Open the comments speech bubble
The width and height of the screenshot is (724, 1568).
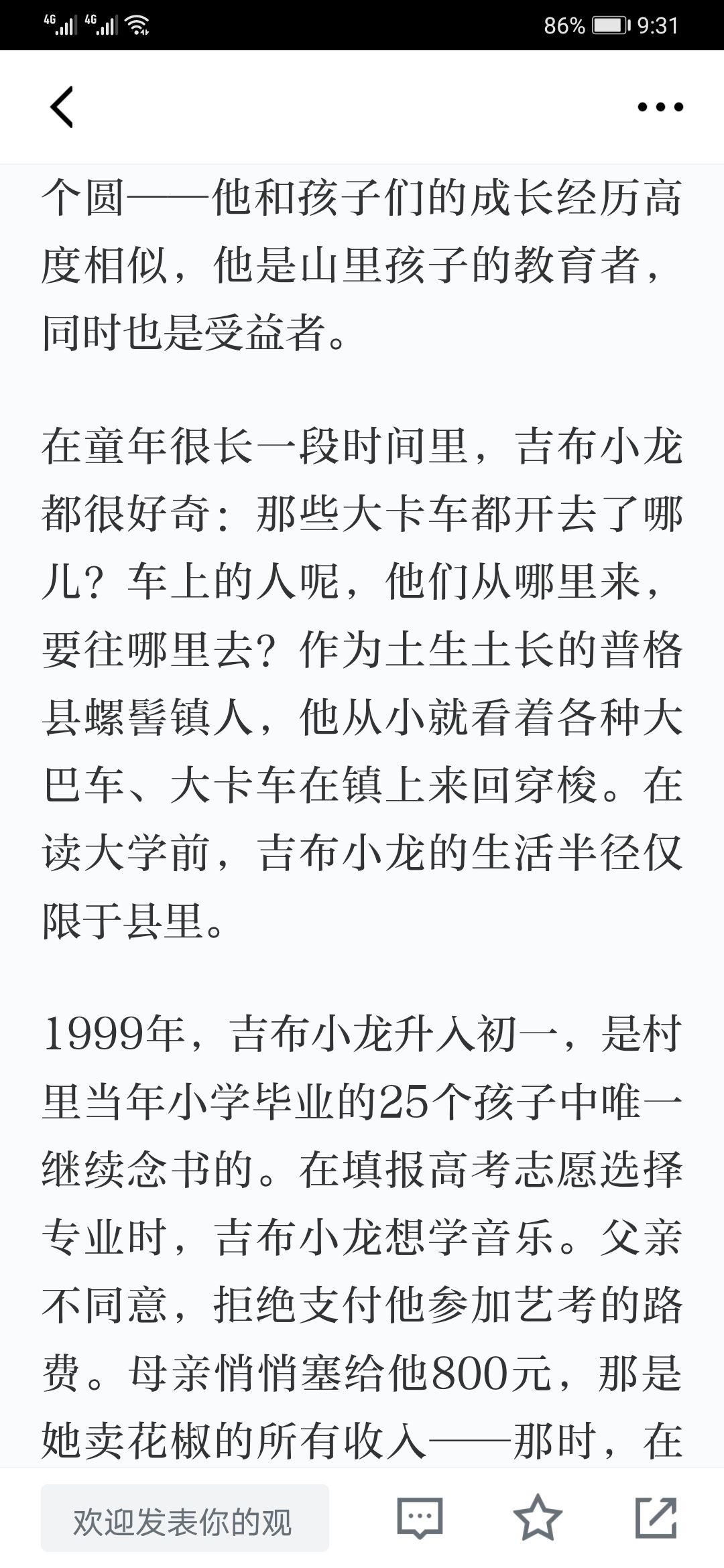tap(420, 1518)
